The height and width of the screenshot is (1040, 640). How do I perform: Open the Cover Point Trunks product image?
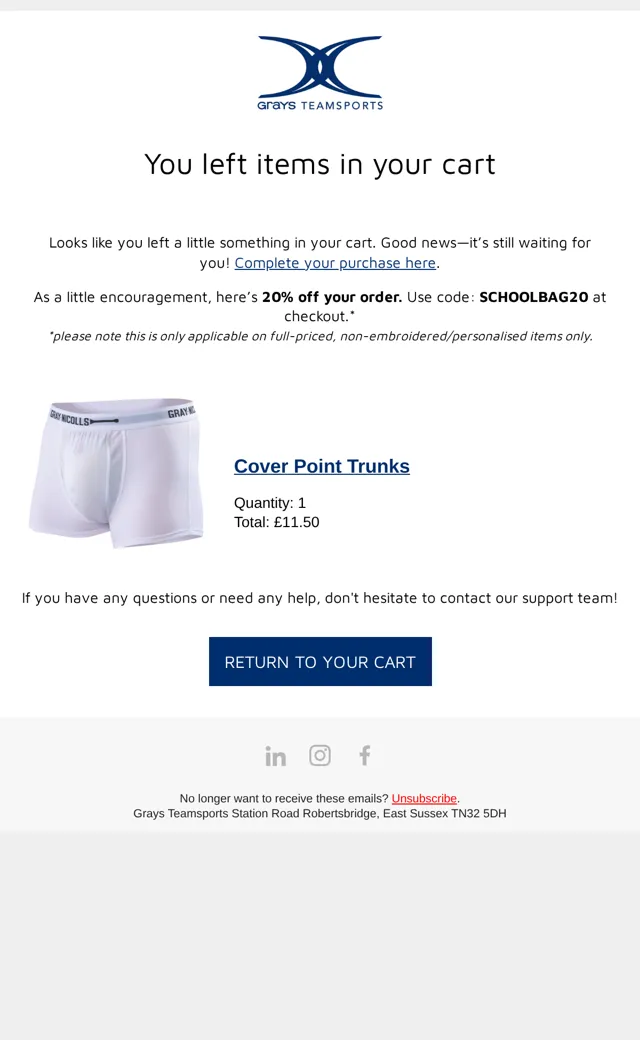[x=115, y=474]
